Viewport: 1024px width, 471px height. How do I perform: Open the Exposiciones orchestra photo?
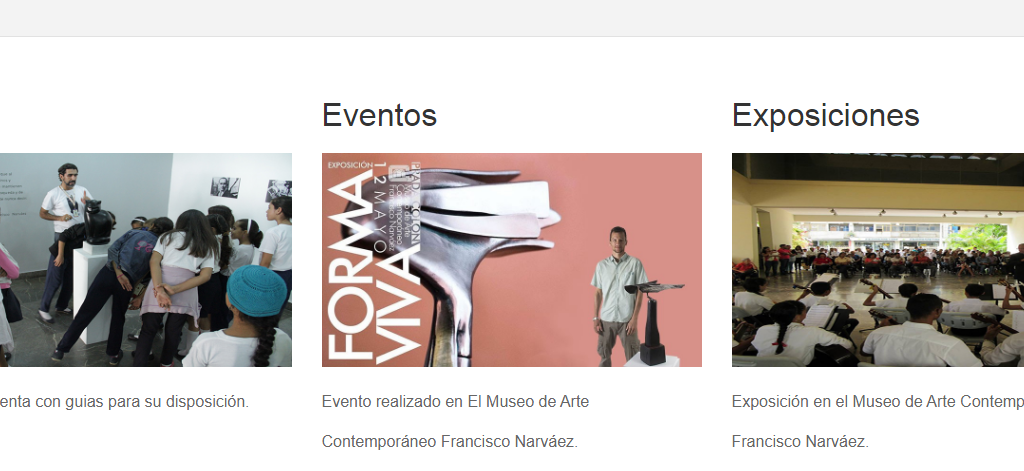877,260
